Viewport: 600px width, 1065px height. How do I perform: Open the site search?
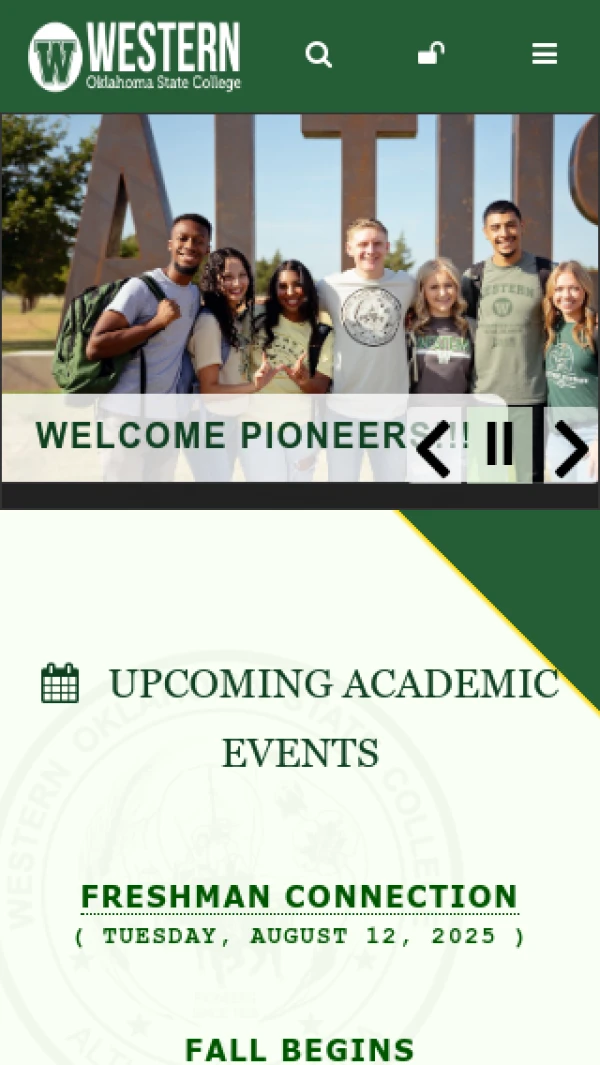[x=318, y=55]
